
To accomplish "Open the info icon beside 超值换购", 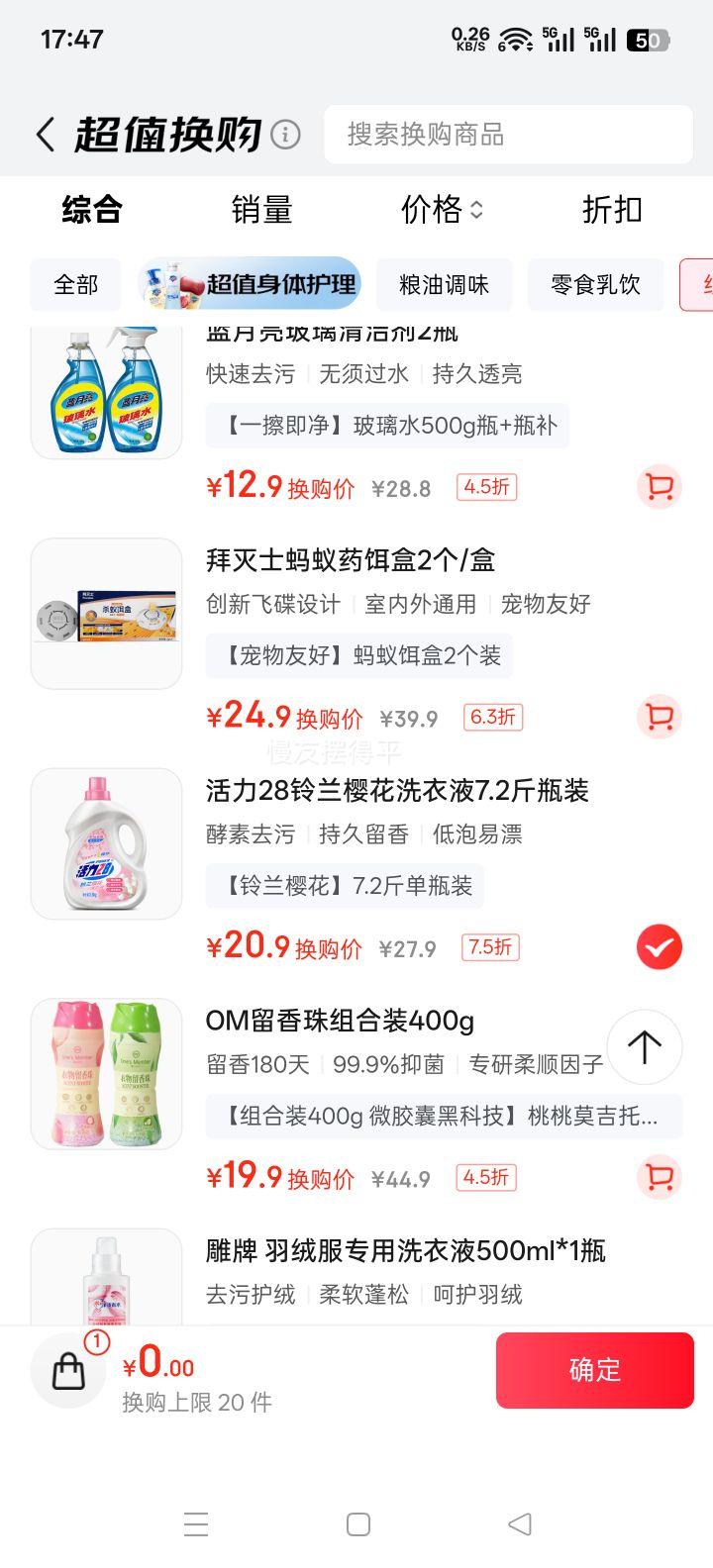I will 285,135.
